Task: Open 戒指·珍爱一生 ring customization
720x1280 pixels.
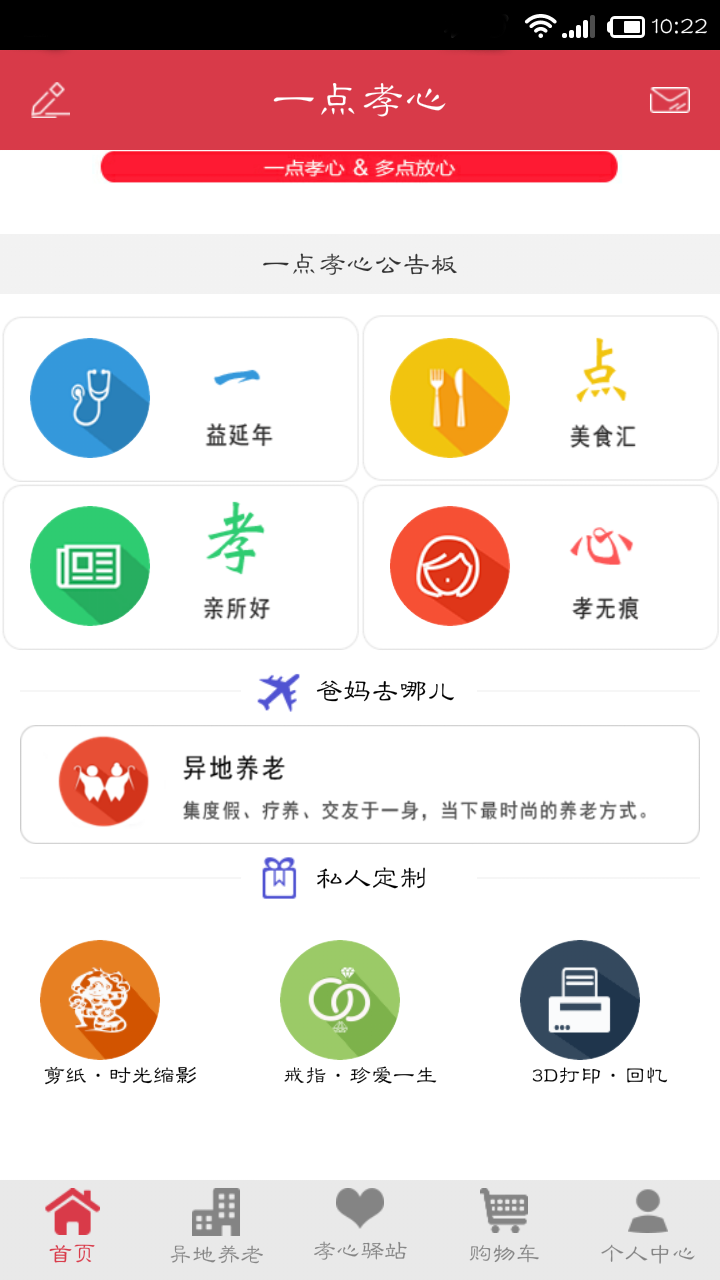Action: (340, 1012)
